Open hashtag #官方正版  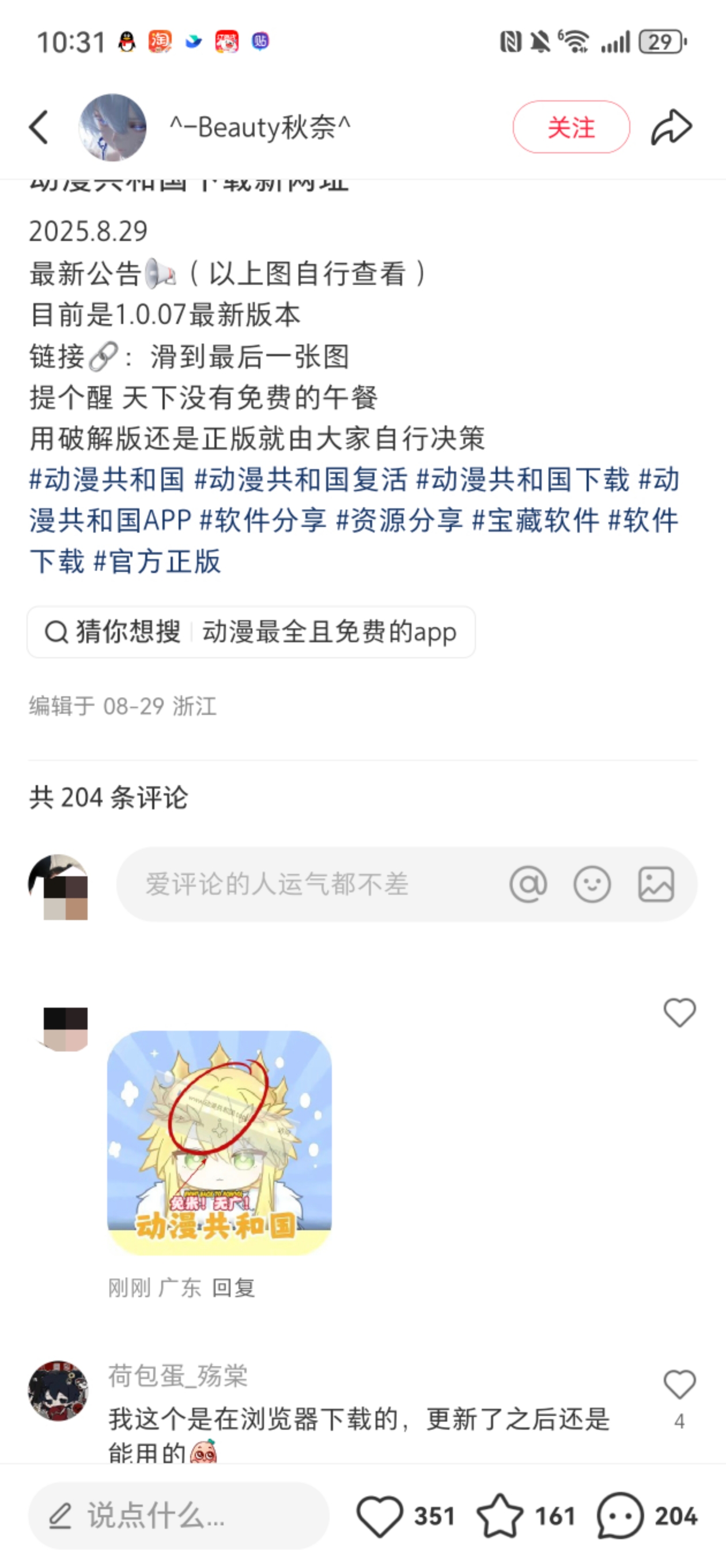157,561
